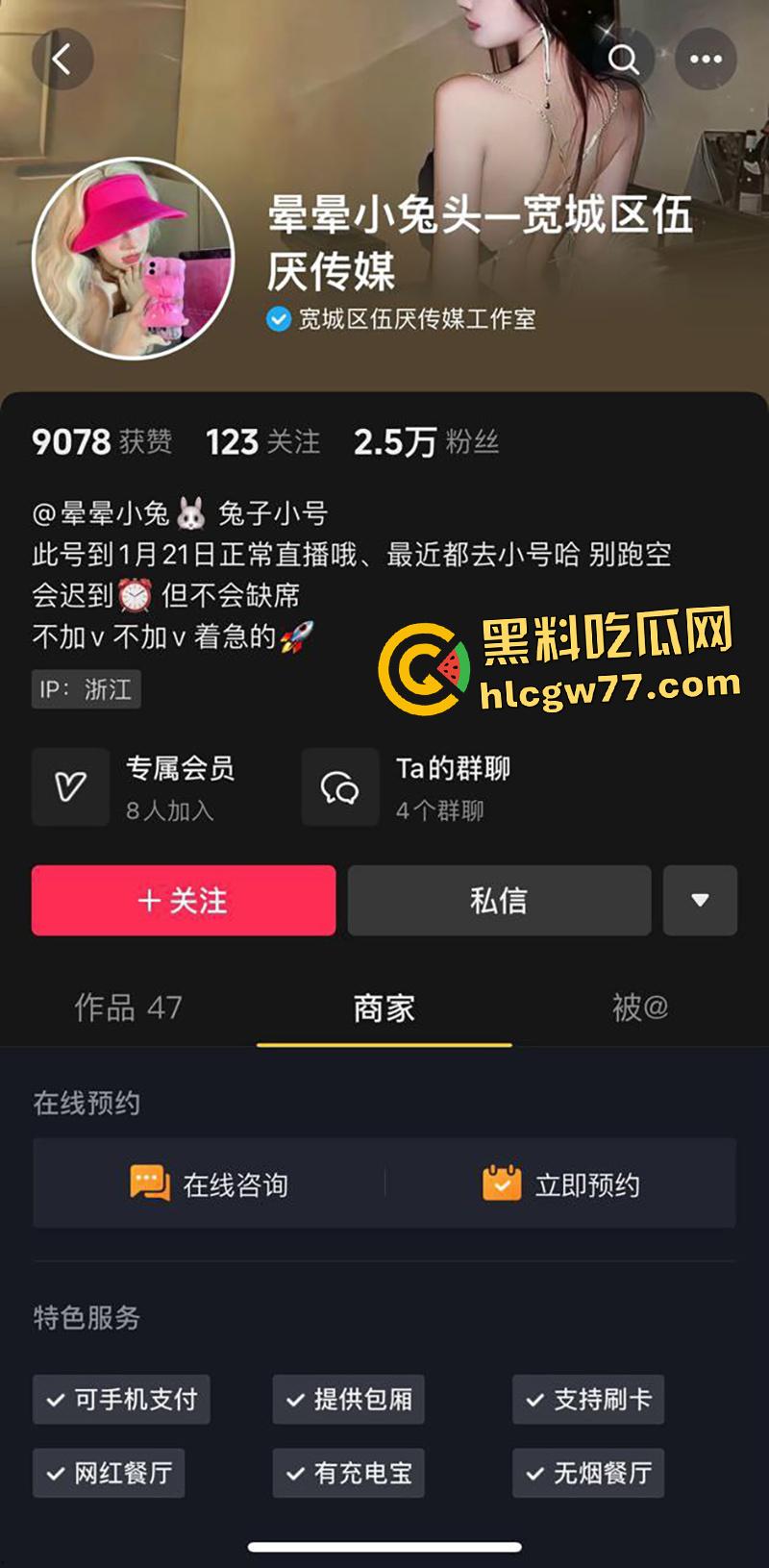Viewport: 769px width, 1568px height.
Task: Click the blue verification badge
Action: click(276, 317)
